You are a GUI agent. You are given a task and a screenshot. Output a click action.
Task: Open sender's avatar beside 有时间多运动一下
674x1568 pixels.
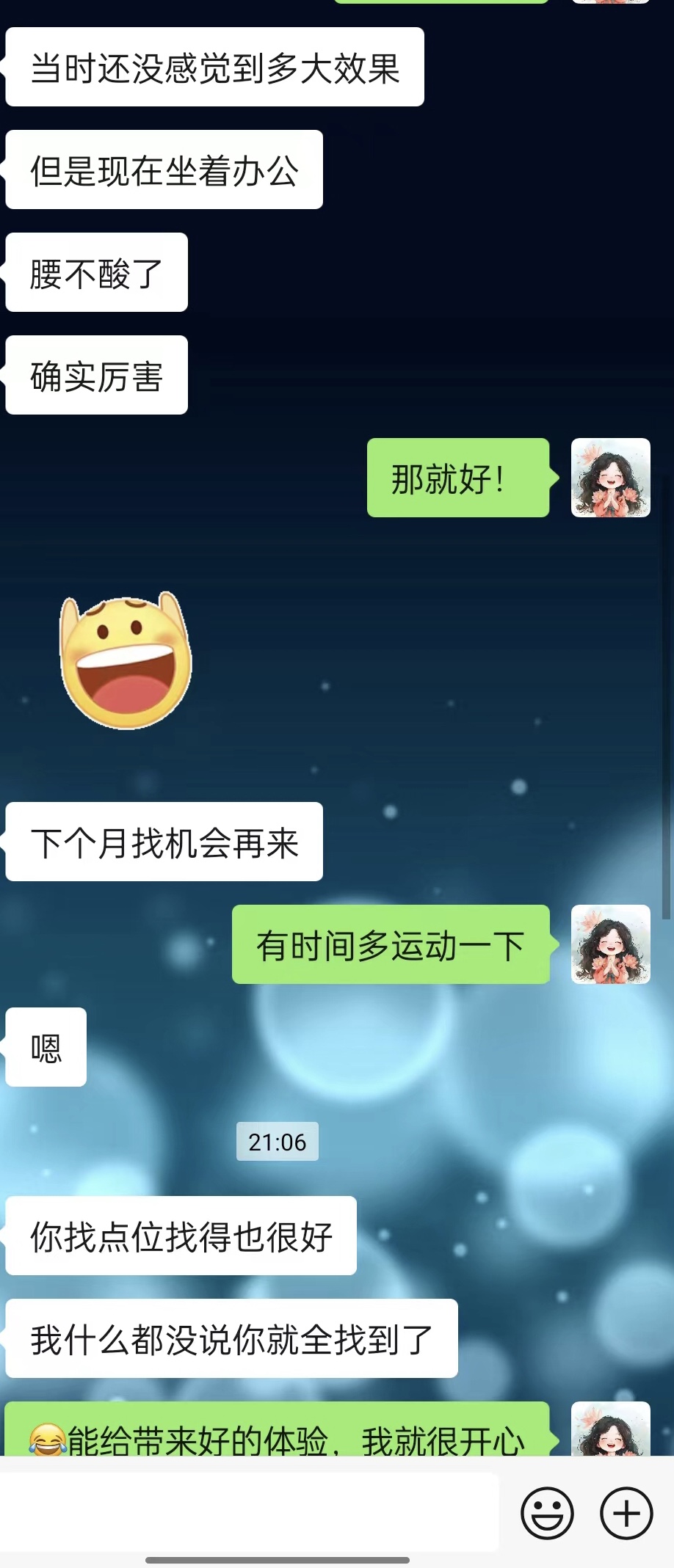coord(610,944)
